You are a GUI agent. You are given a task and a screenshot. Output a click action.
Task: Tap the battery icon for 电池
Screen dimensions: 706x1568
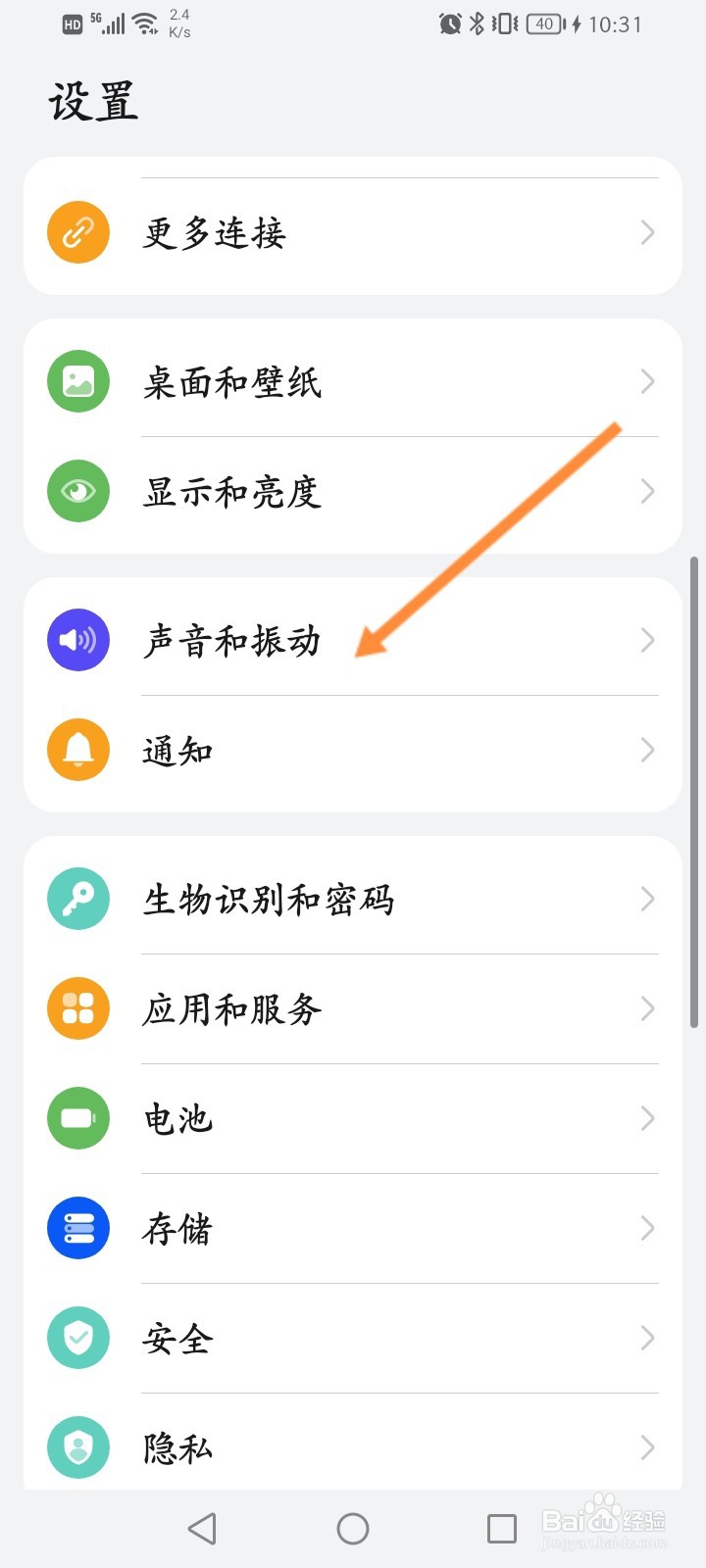(x=77, y=1118)
